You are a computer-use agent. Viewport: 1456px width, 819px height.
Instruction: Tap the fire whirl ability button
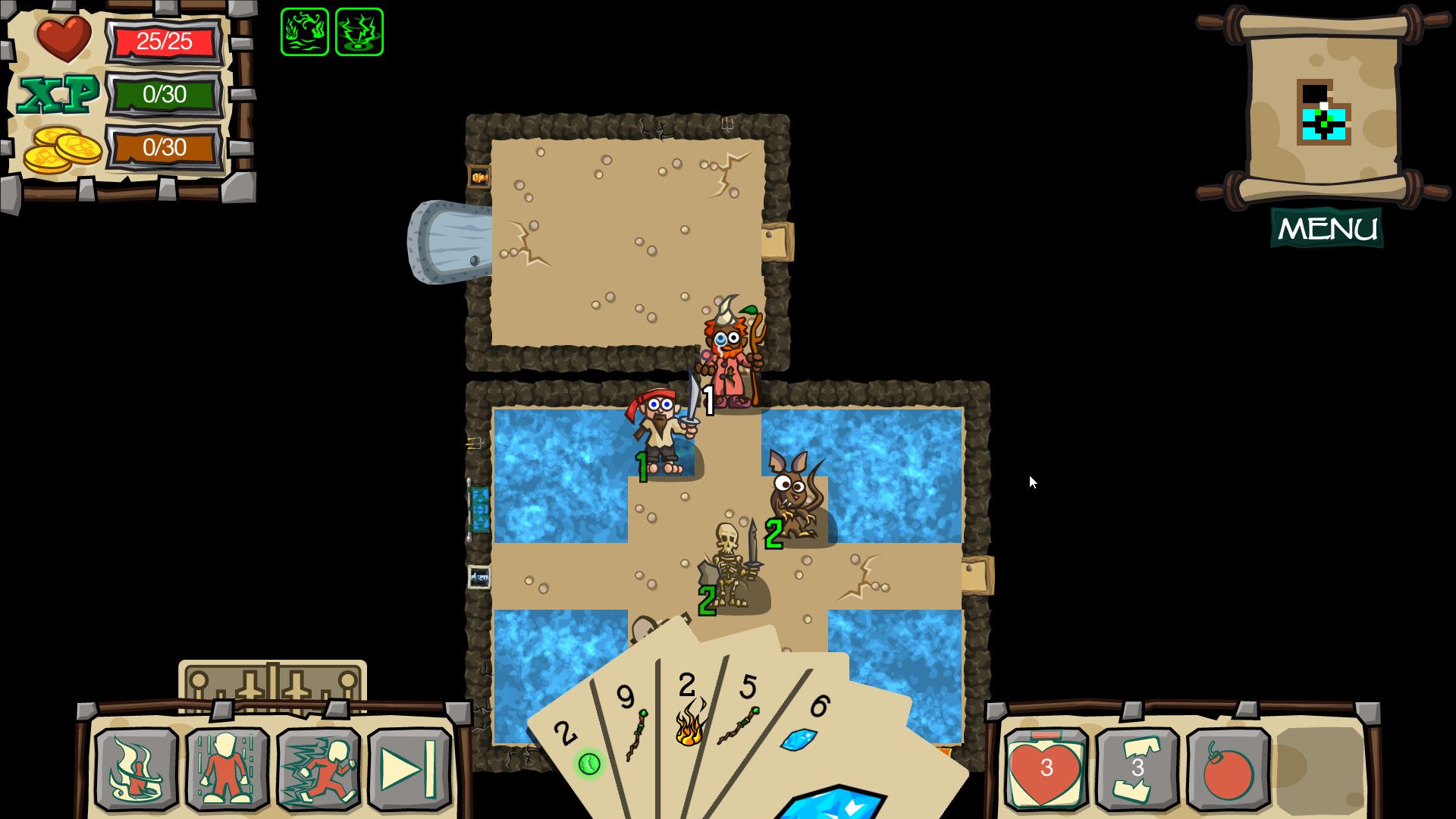point(136,768)
